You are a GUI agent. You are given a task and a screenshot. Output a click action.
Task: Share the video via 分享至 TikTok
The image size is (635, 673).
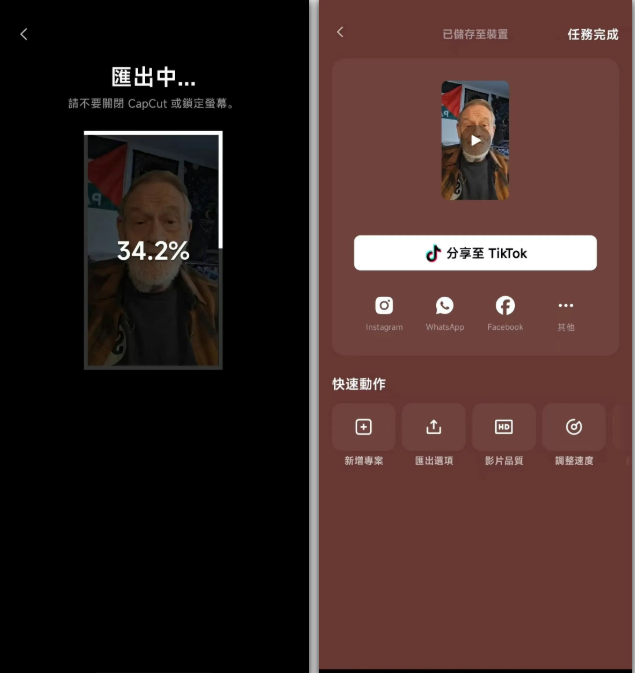(475, 253)
